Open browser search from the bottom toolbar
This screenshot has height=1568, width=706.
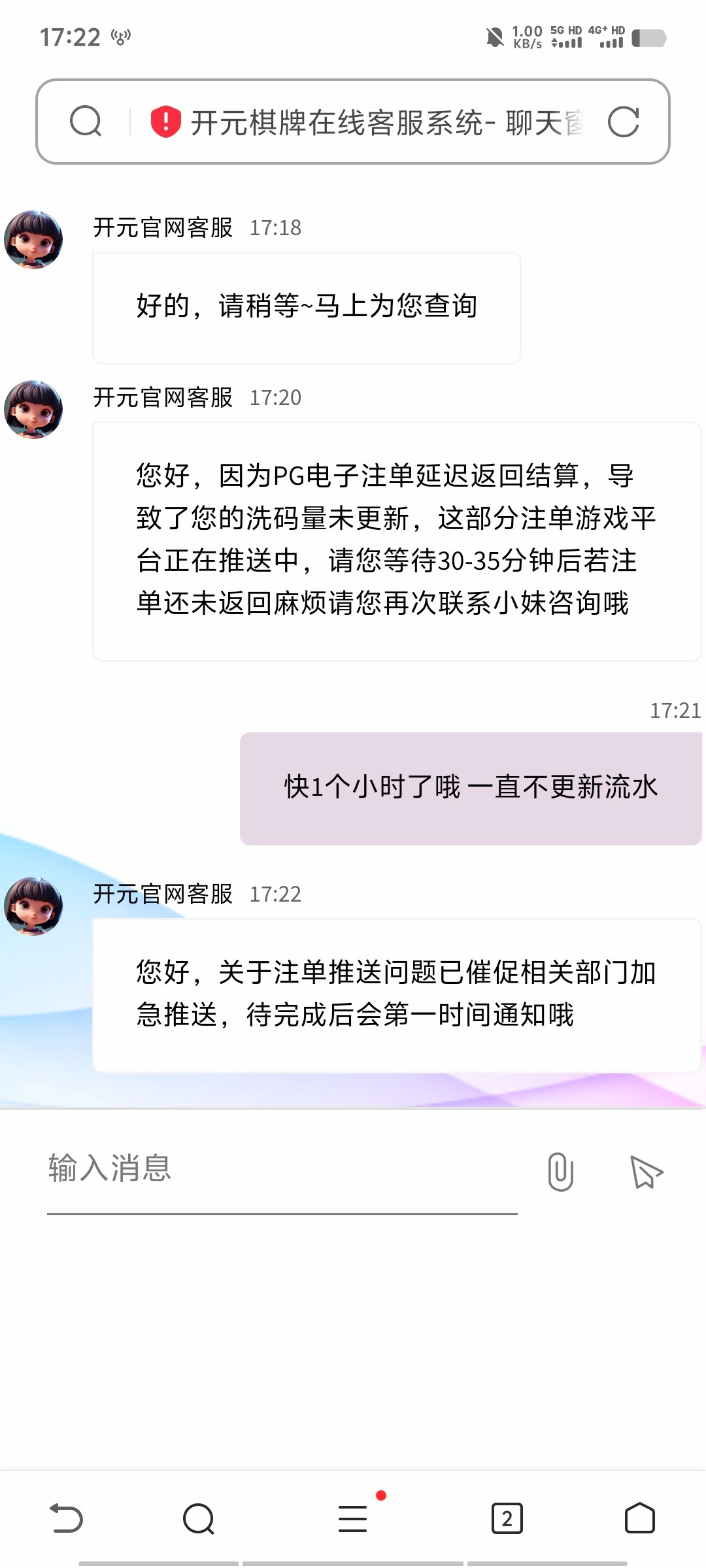199,1518
